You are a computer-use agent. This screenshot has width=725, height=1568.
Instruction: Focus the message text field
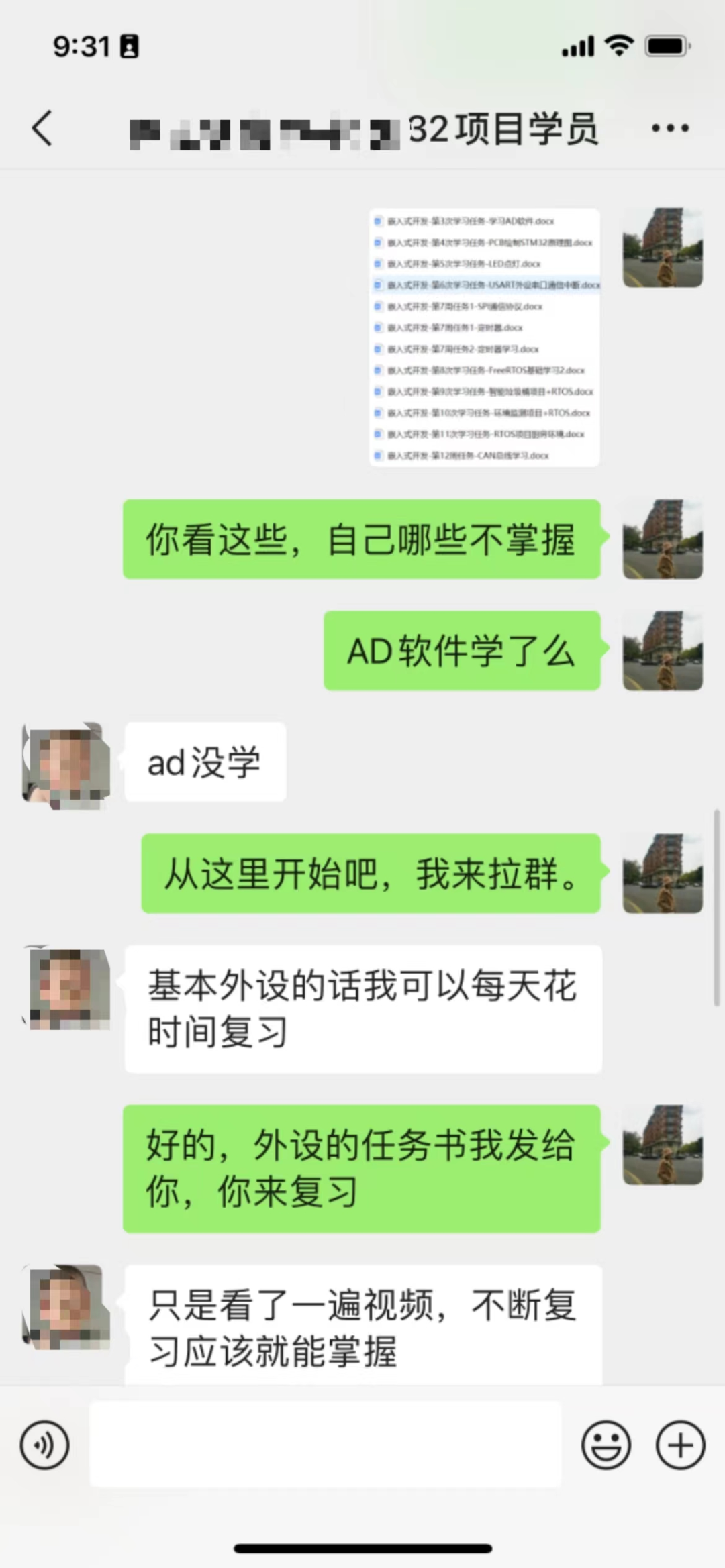tap(326, 1445)
